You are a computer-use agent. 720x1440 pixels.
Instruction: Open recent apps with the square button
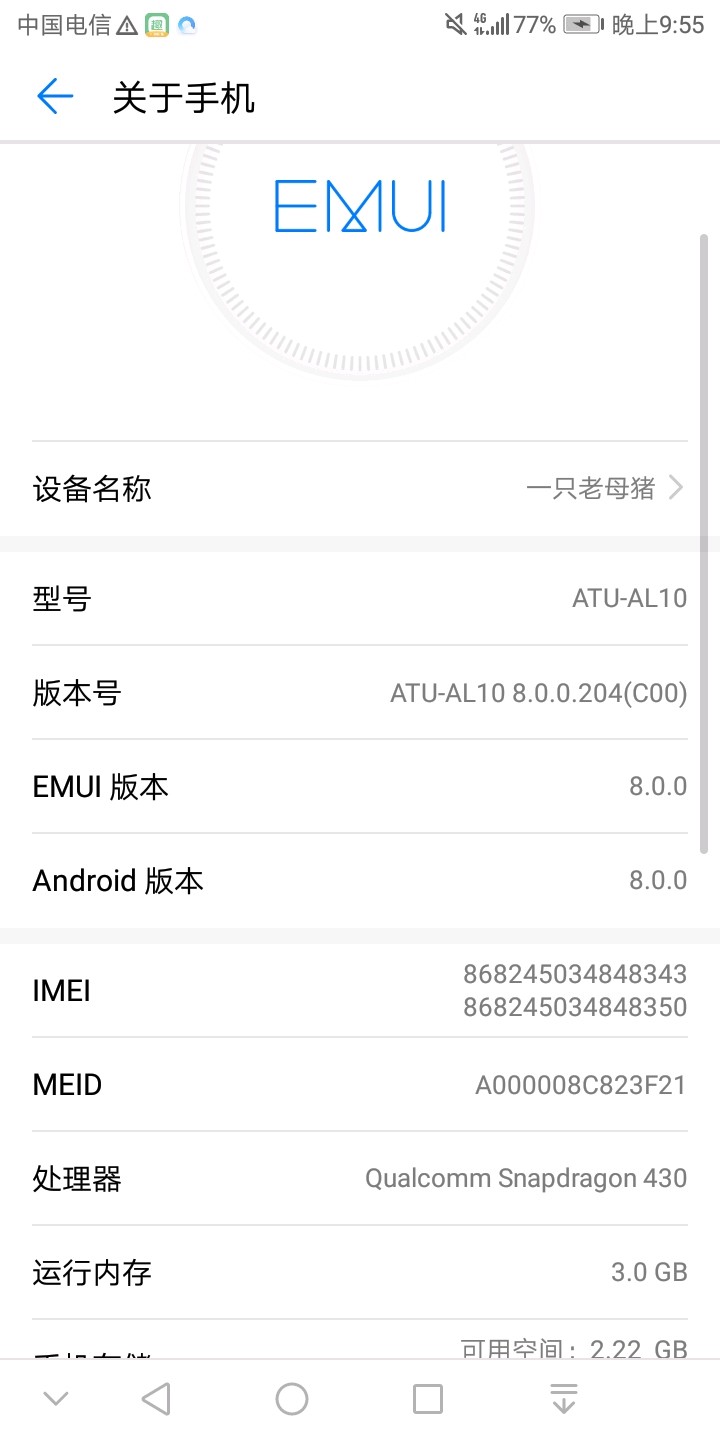point(428,1399)
